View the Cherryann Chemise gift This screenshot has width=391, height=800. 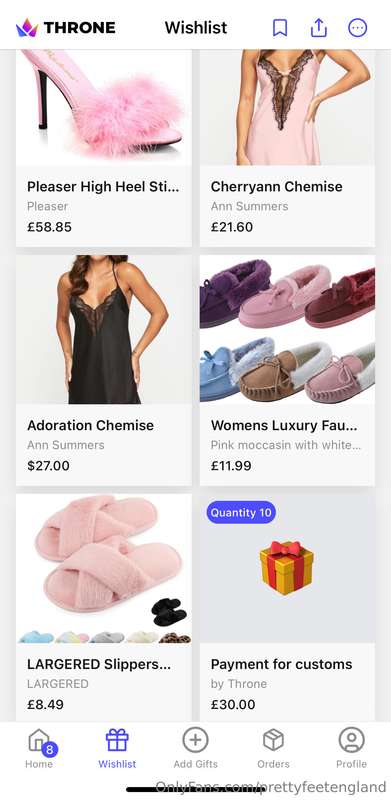287,148
